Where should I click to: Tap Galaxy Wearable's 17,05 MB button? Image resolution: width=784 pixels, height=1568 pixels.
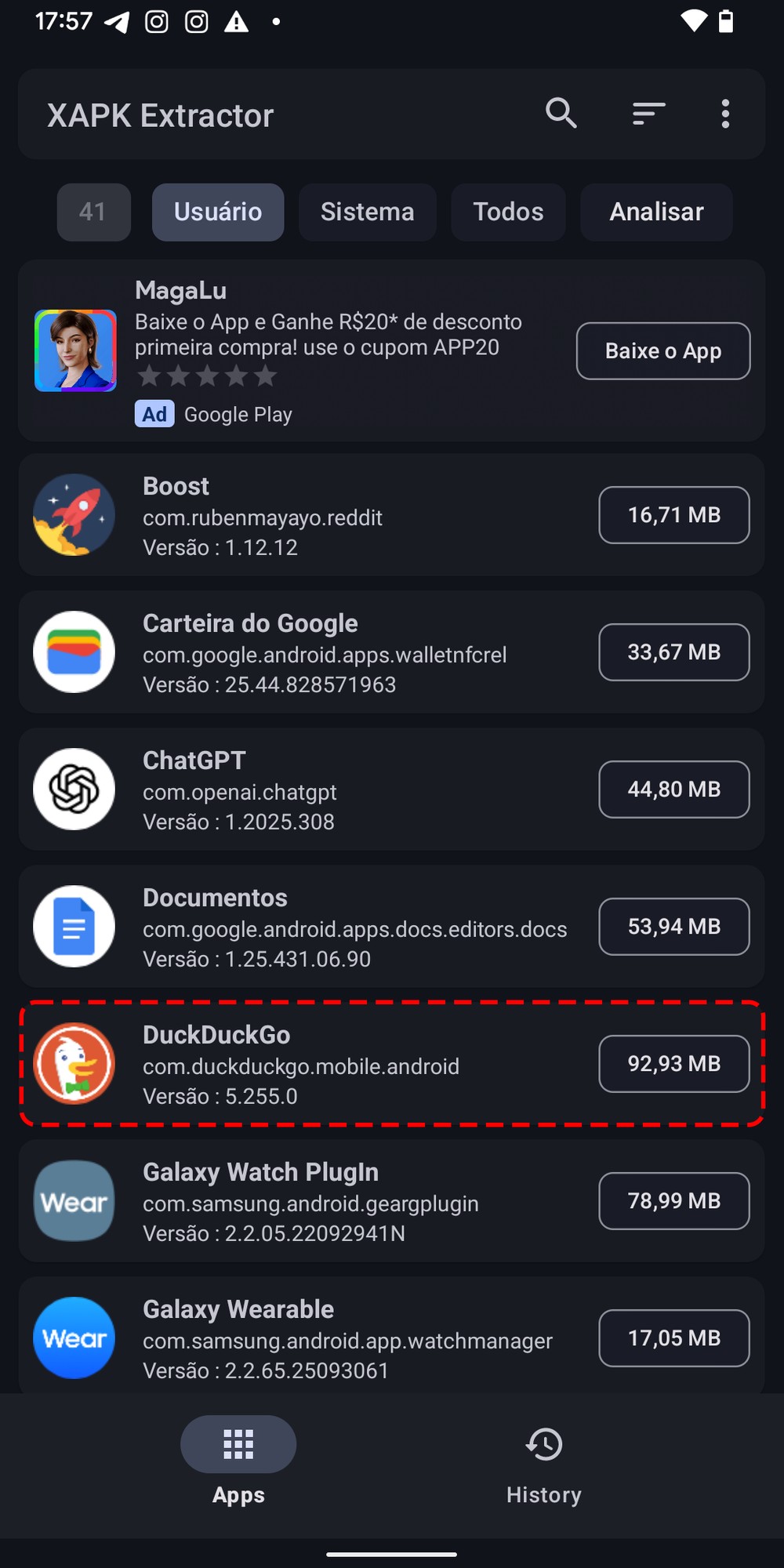click(x=673, y=1338)
